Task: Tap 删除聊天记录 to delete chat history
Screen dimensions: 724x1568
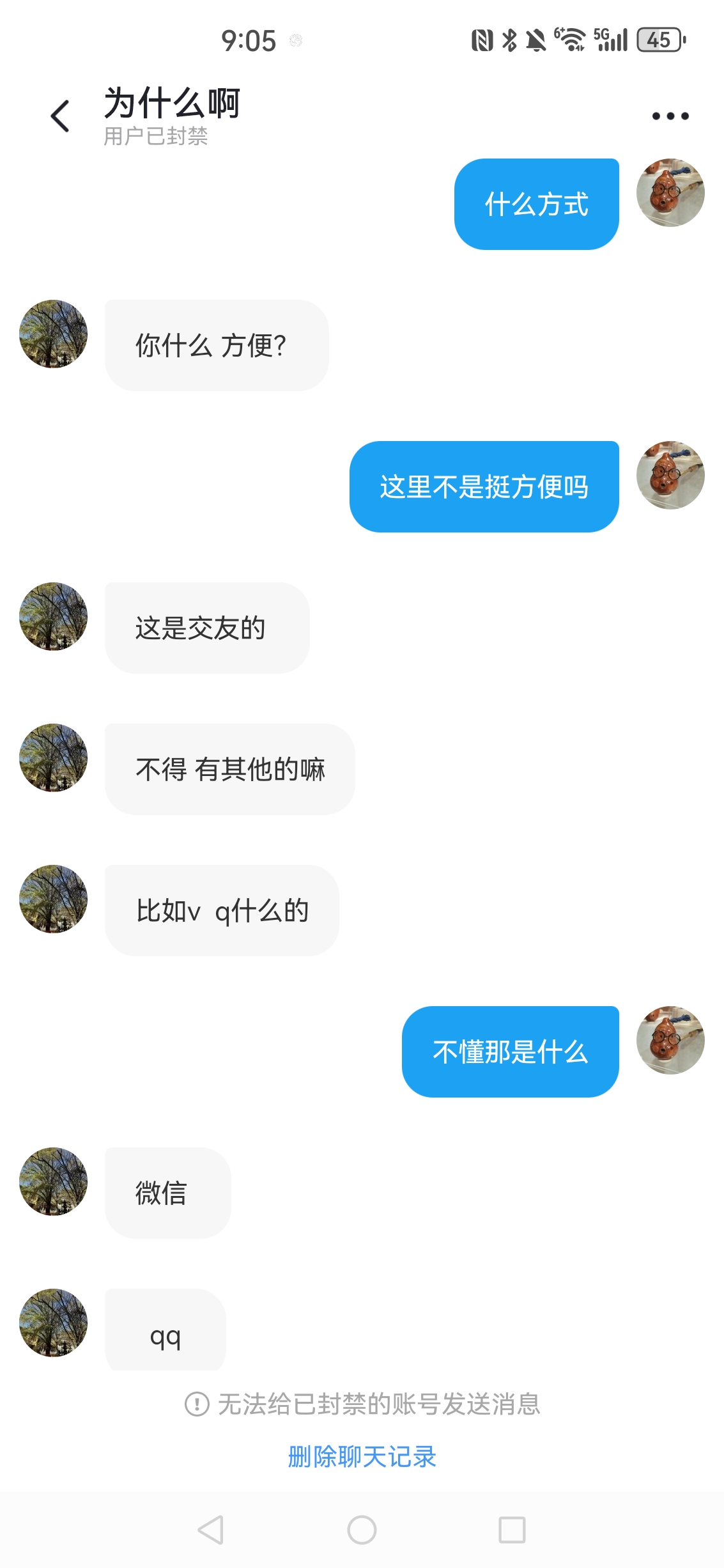Action: pyautogui.click(x=362, y=1457)
